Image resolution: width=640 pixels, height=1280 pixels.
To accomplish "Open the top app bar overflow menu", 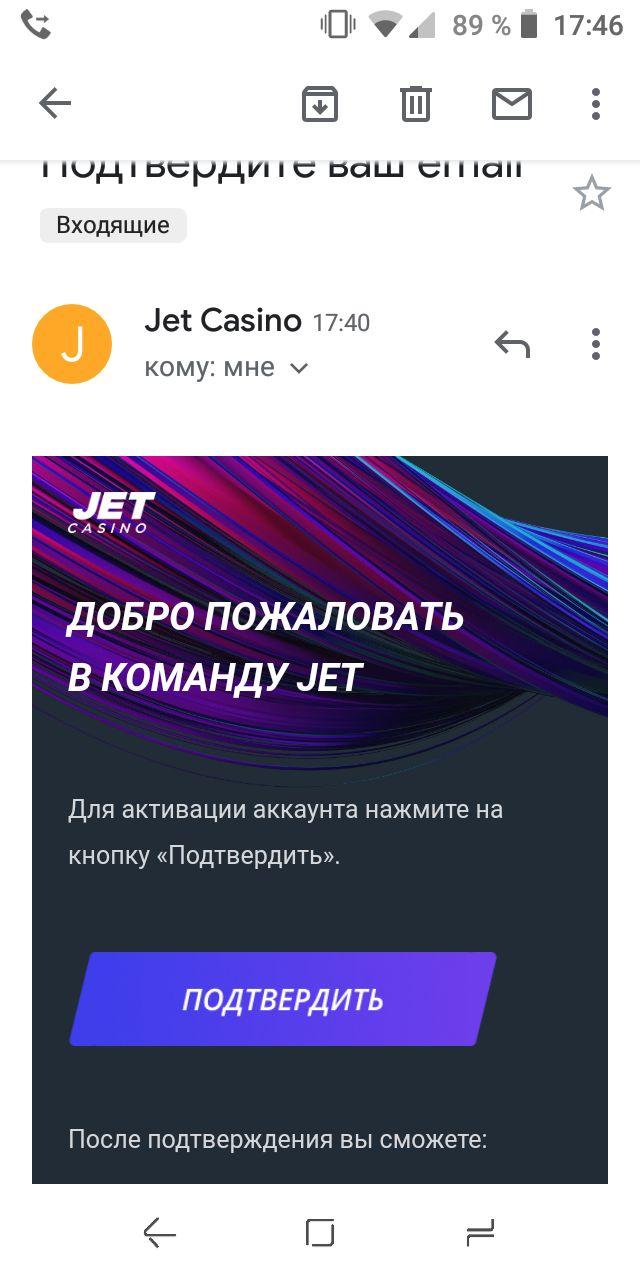I will point(596,104).
